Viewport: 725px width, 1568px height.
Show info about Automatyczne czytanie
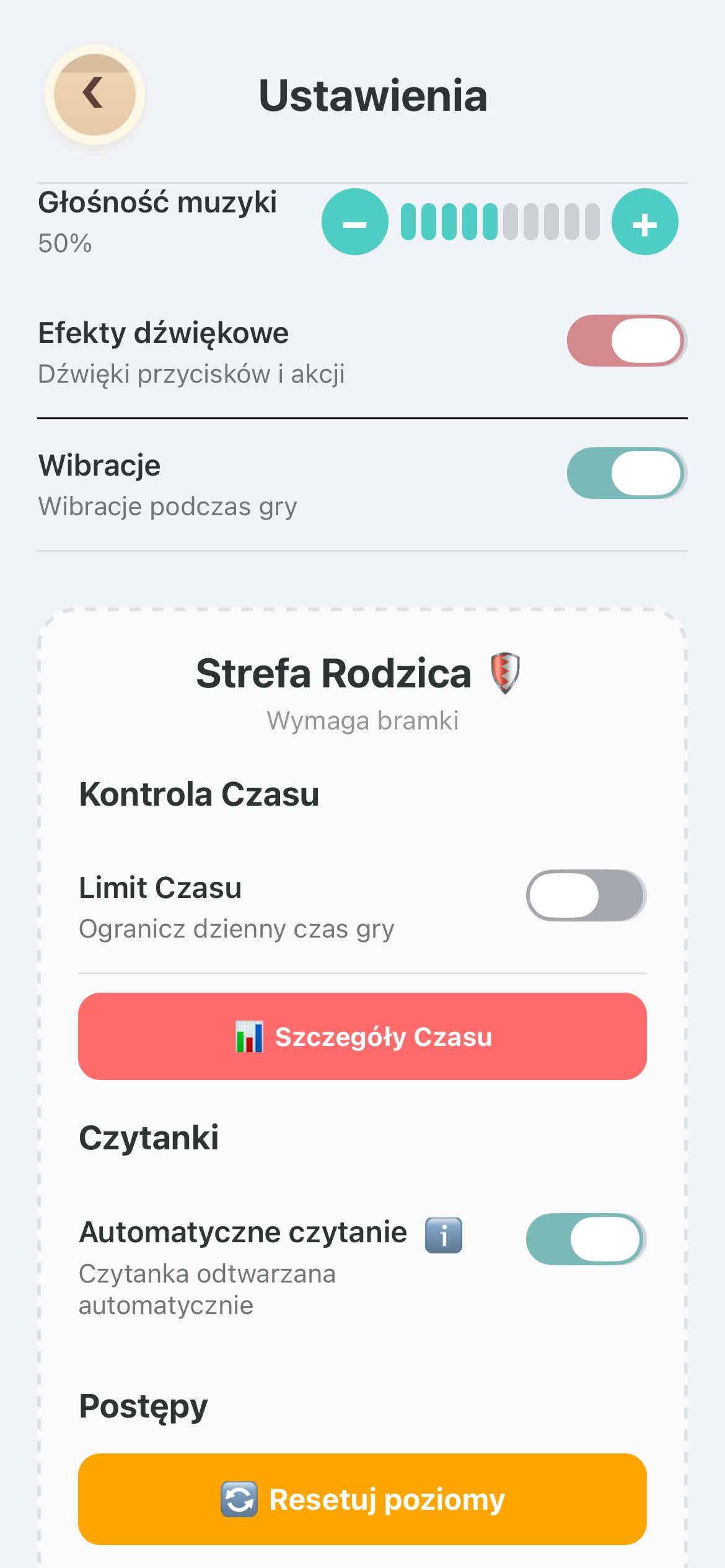coord(444,1235)
